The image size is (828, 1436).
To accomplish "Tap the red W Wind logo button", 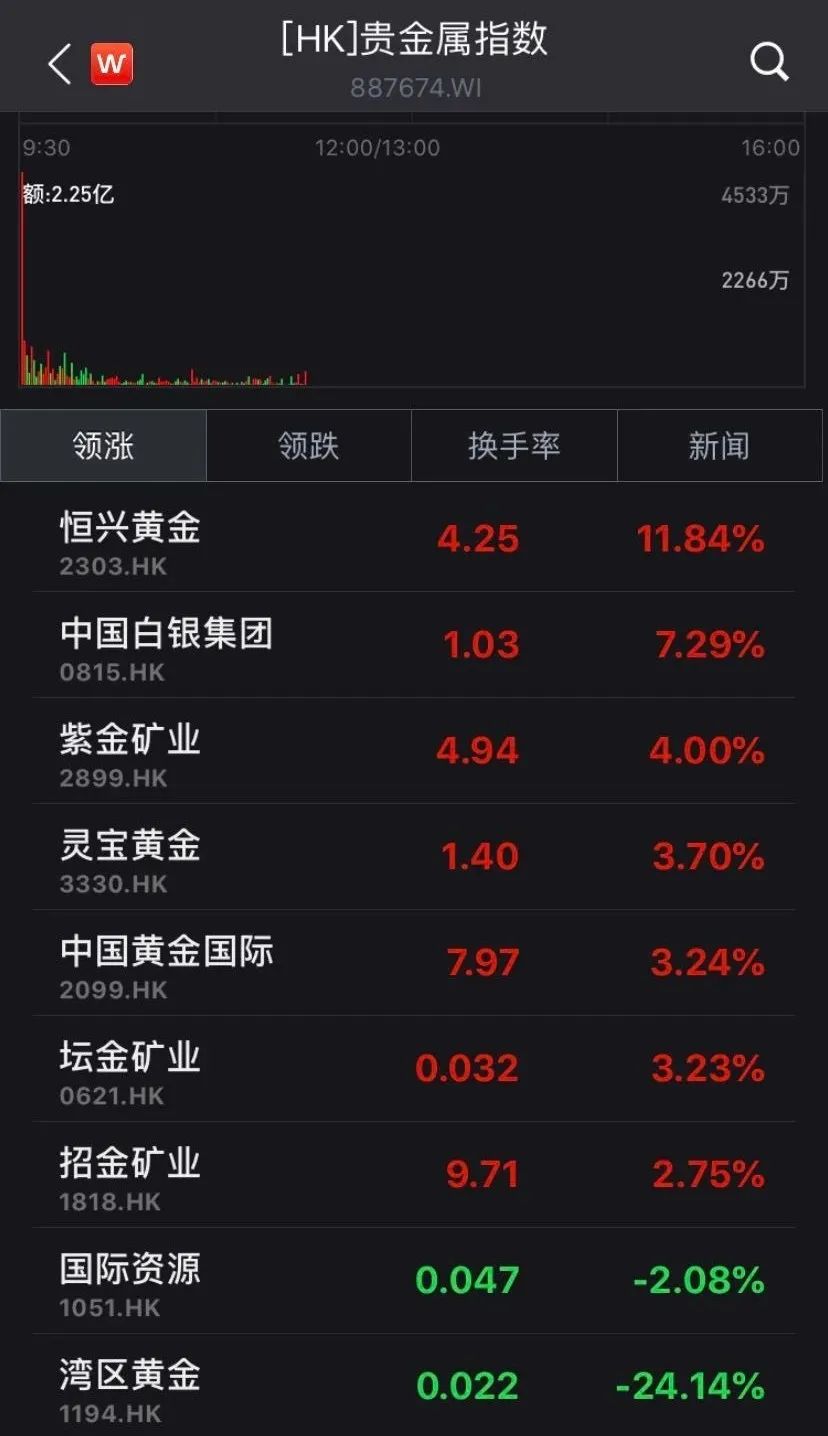I will click(112, 65).
